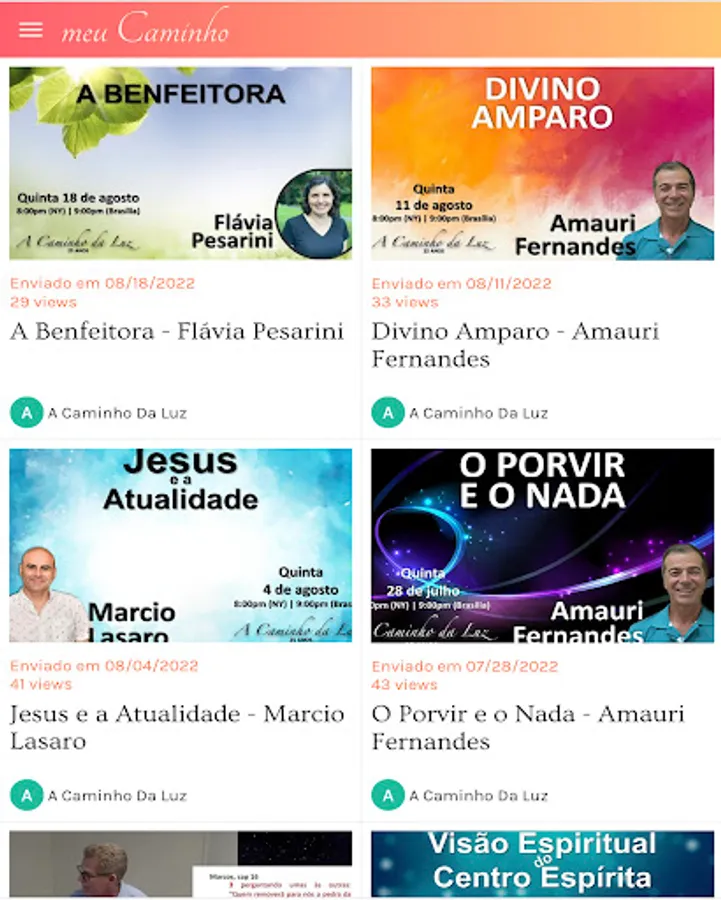
Task: Open the A Caminho Da Luz channel under A Benfeitora
Action: (100, 412)
